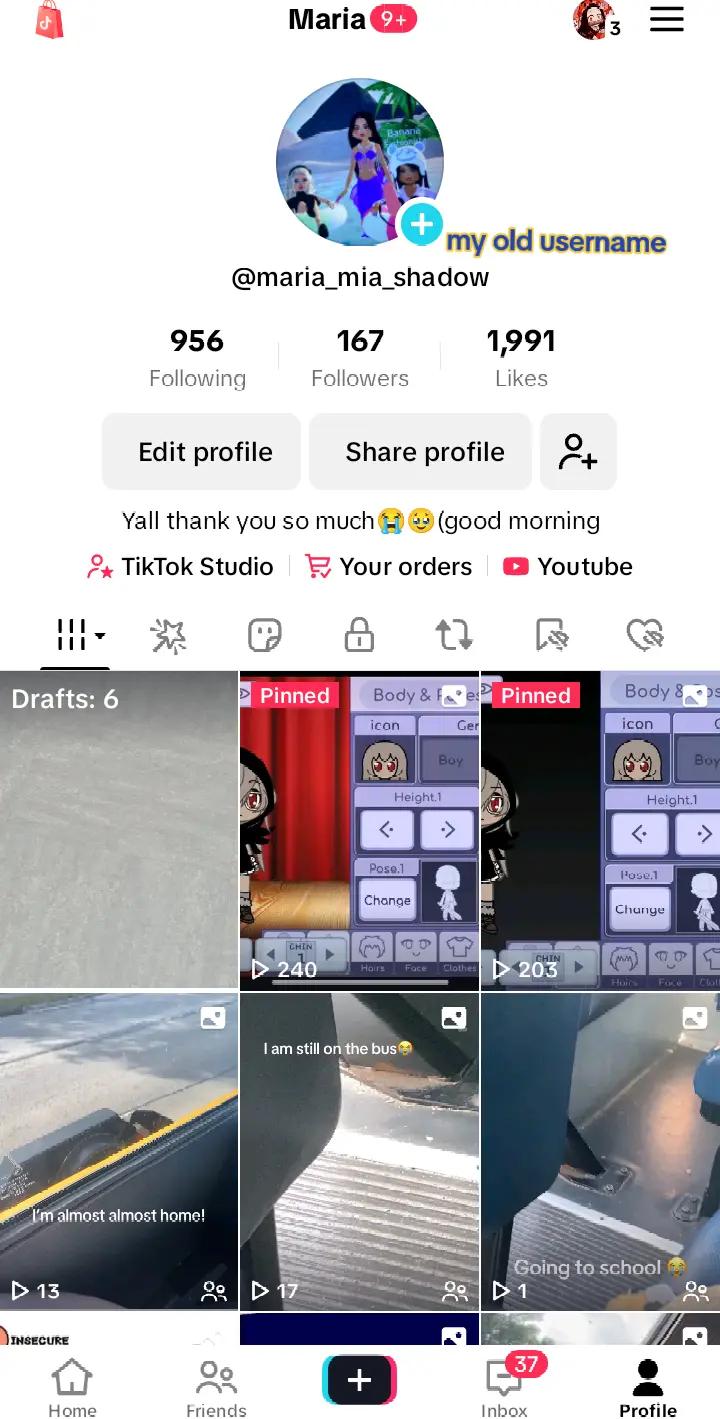The height and width of the screenshot is (1419, 720).
Task: Open the hamburger menu
Action: point(667,20)
